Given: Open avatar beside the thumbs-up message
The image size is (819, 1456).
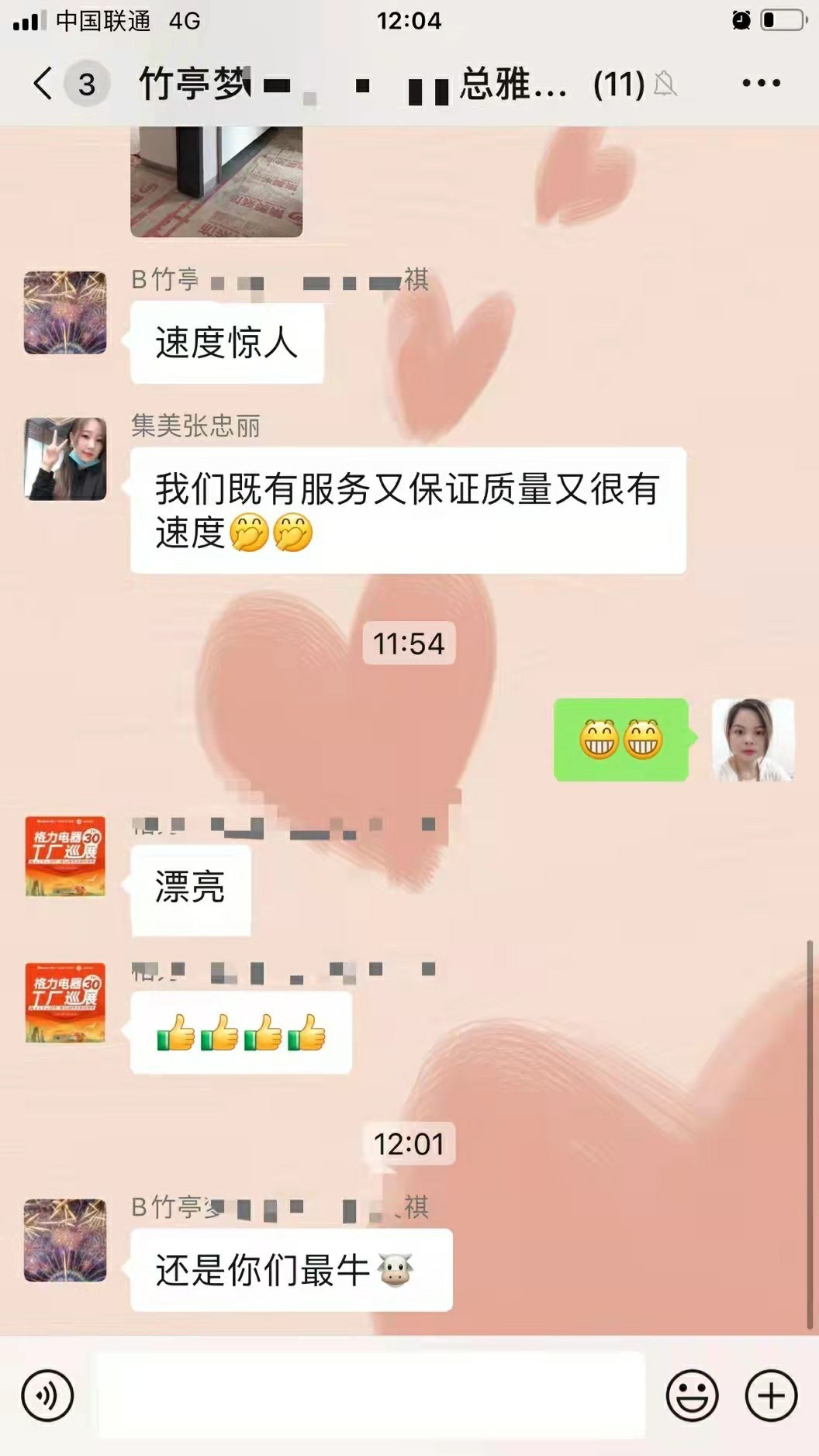Looking at the screenshot, I should click(x=65, y=1002).
